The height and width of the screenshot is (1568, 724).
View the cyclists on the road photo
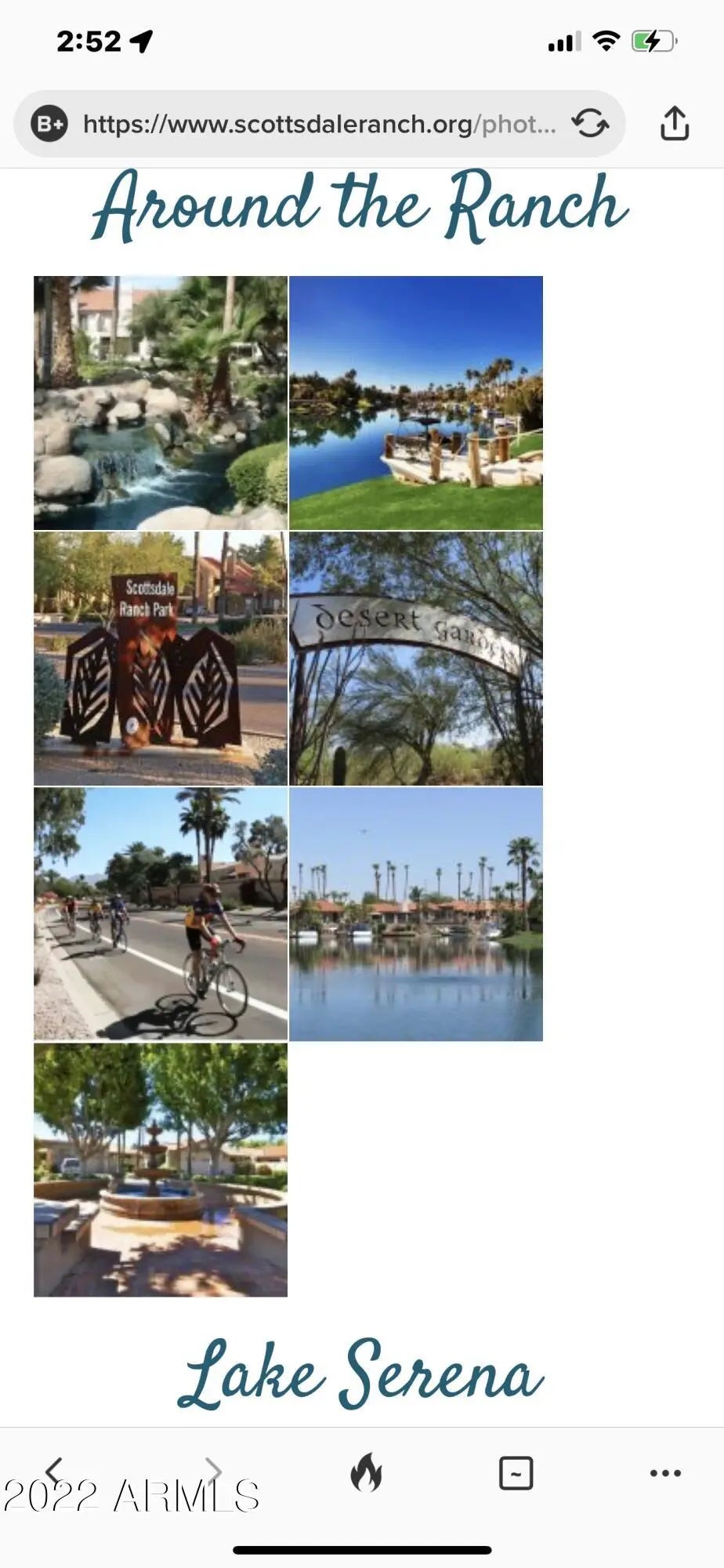pyautogui.click(x=161, y=914)
